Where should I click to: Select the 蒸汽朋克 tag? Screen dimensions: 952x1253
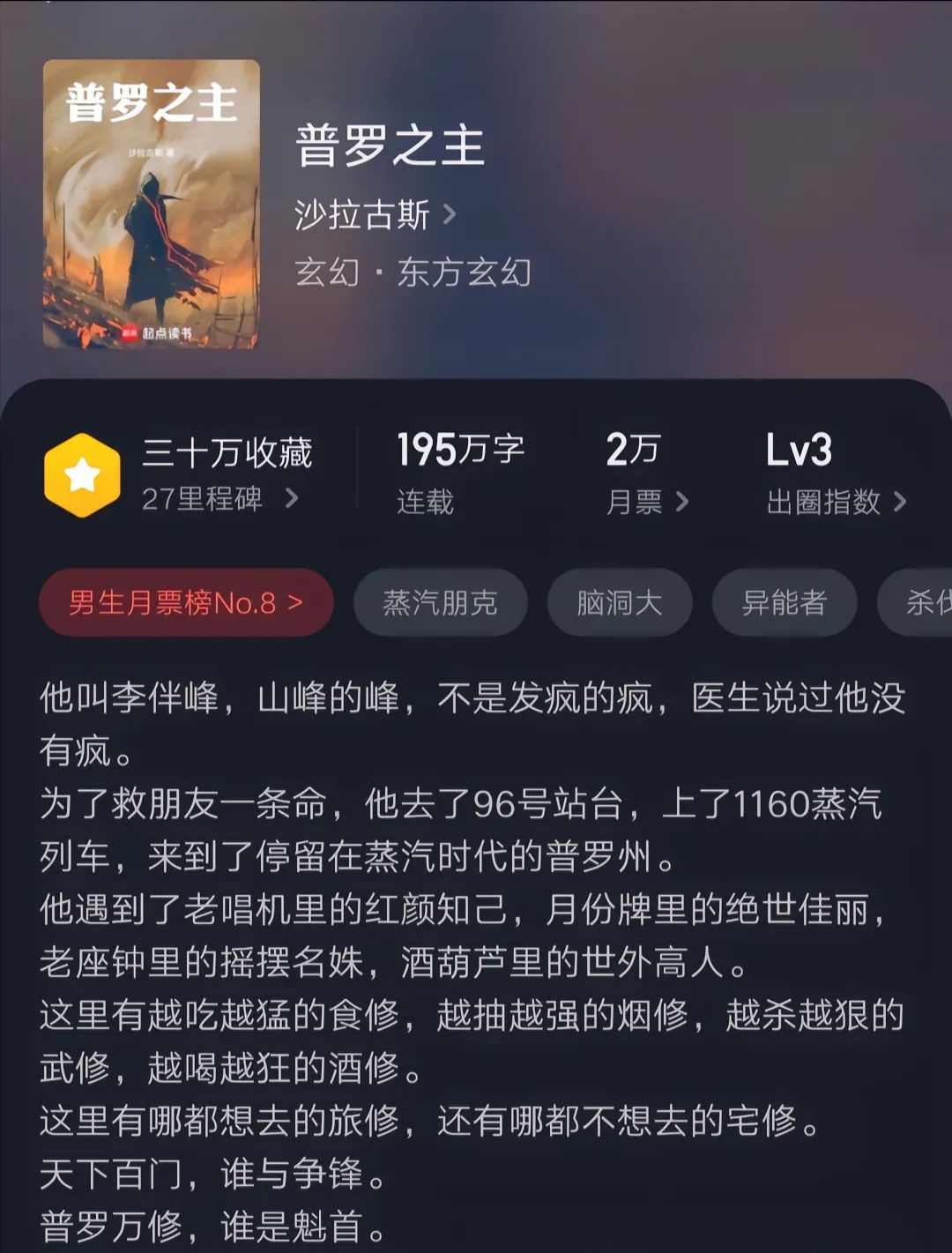pos(440,603)
